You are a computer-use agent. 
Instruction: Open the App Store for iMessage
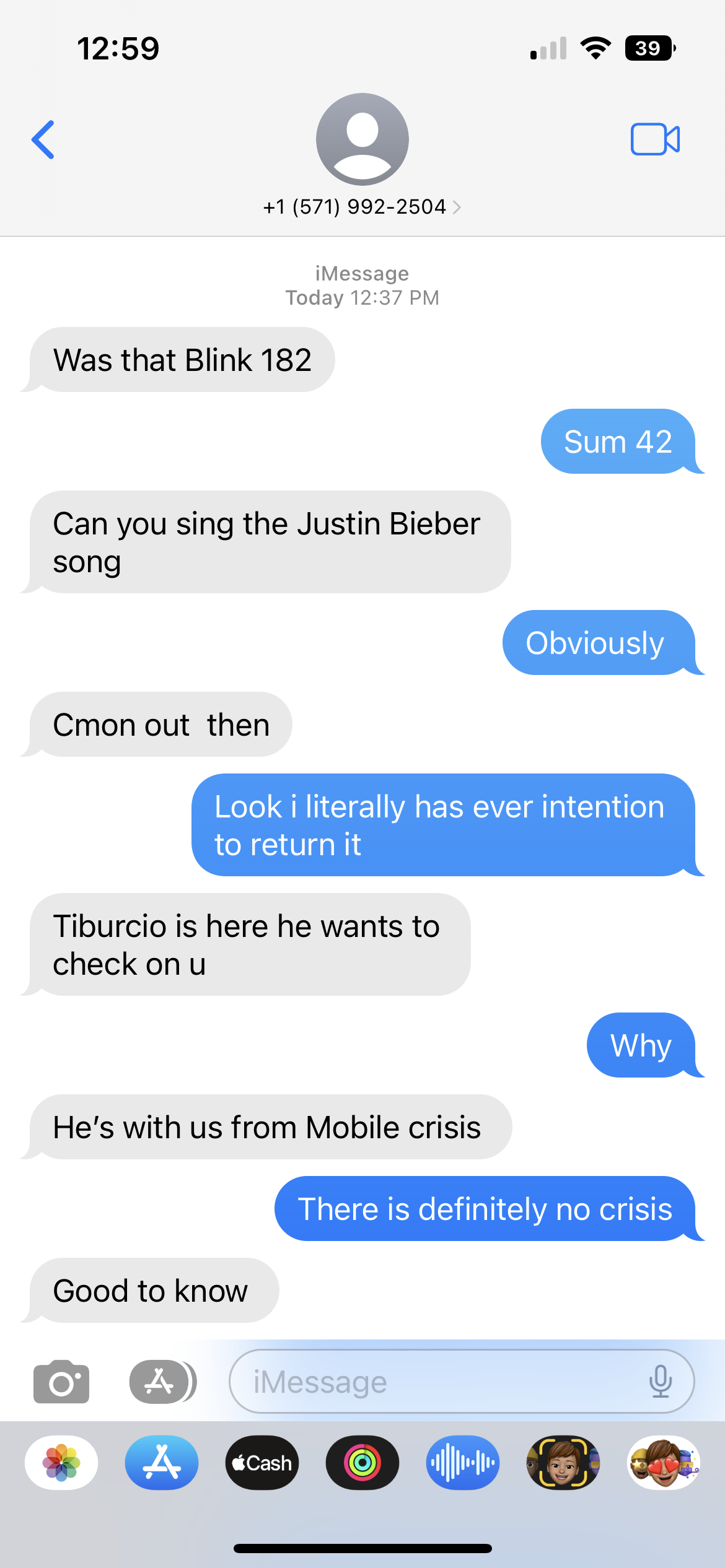click(x=162, y=1463)
